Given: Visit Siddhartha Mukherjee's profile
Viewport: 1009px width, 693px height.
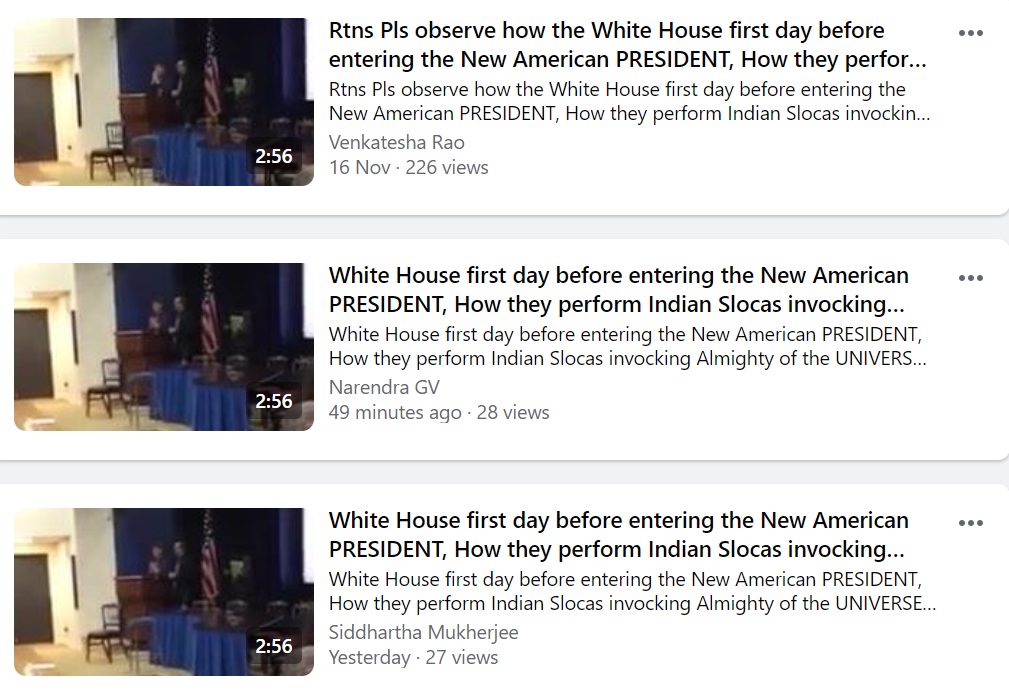Looking at the screenshot, I should pos(423,633).
